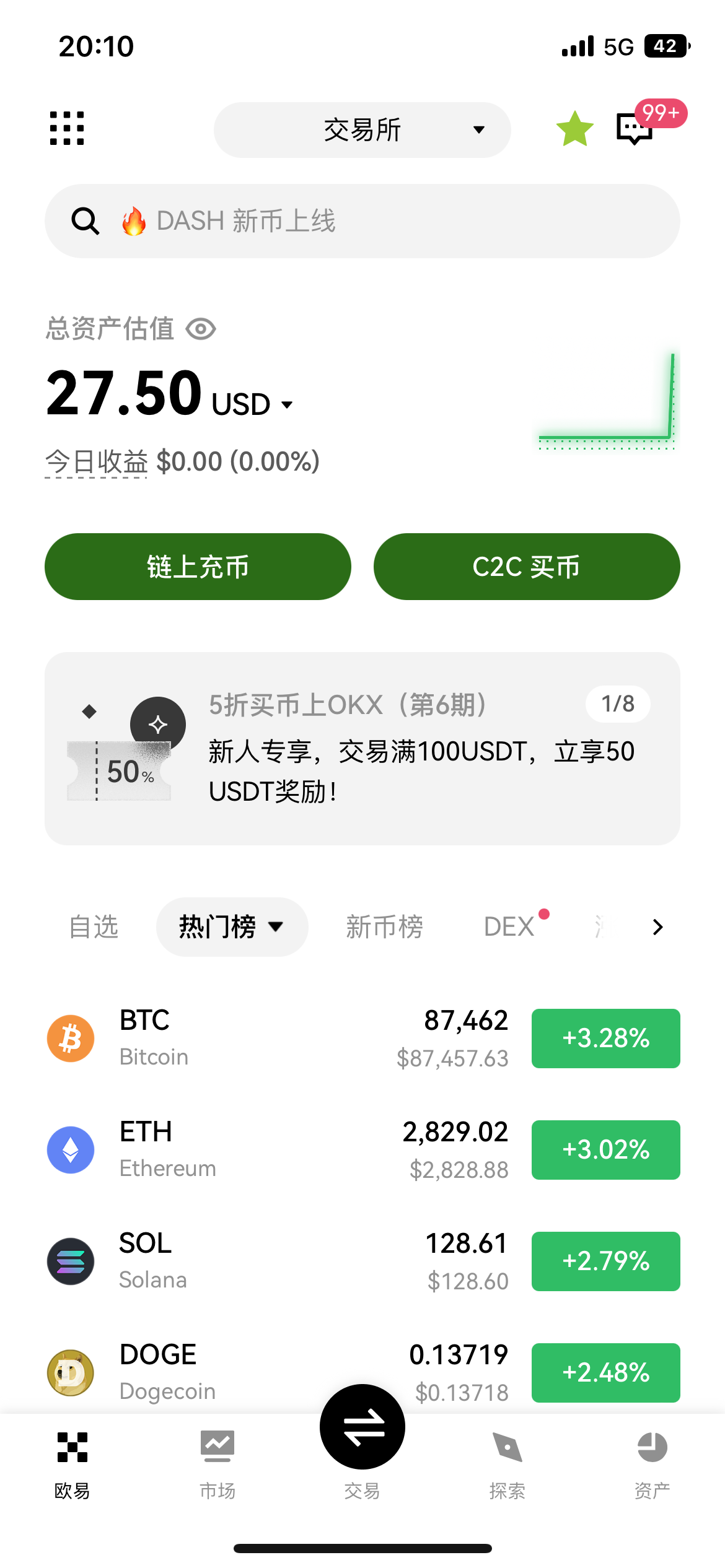This screenshot has width=725, height=1568.
Task: Switch to the DEX tab
Action: point(509,927)
